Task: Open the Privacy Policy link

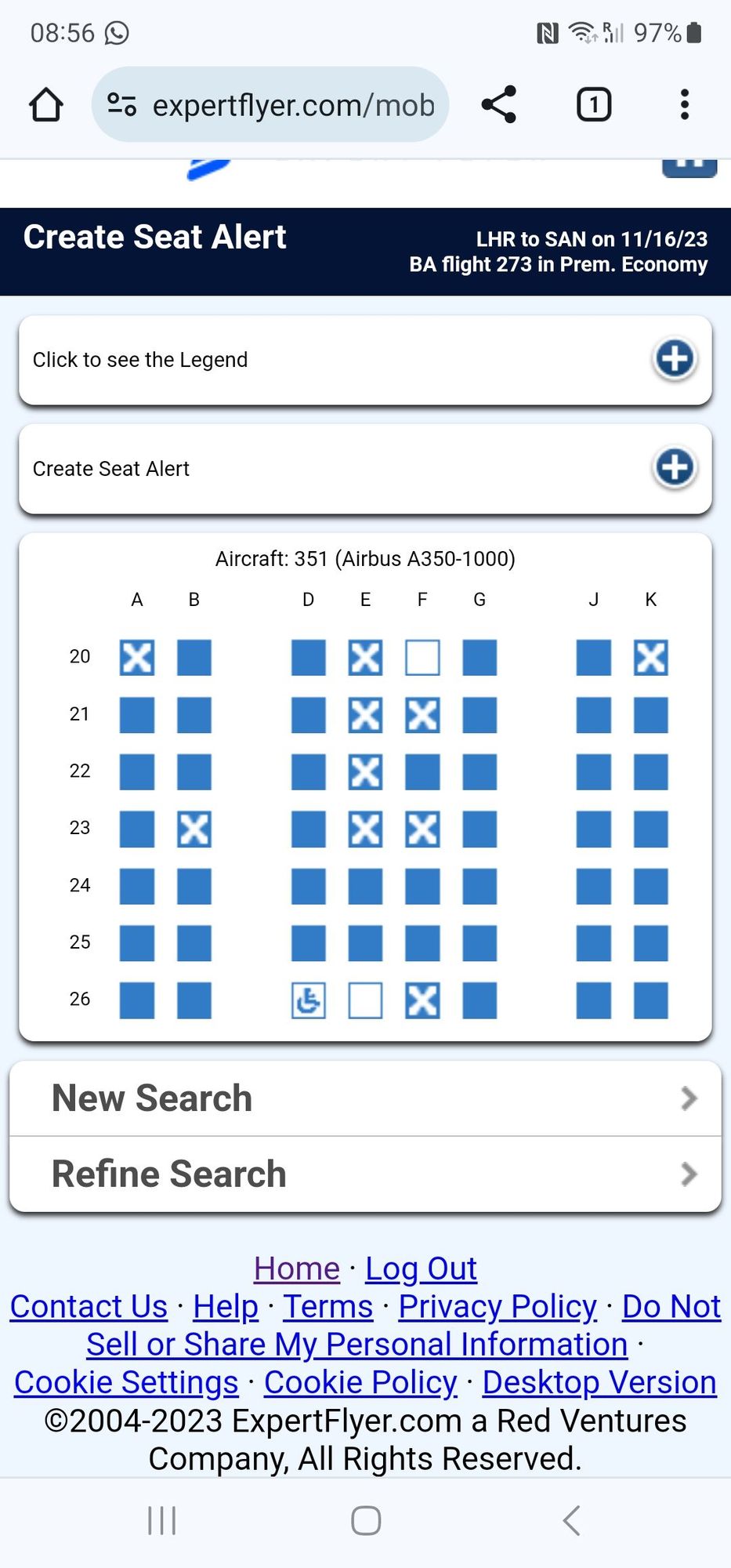Action: 498,1306
